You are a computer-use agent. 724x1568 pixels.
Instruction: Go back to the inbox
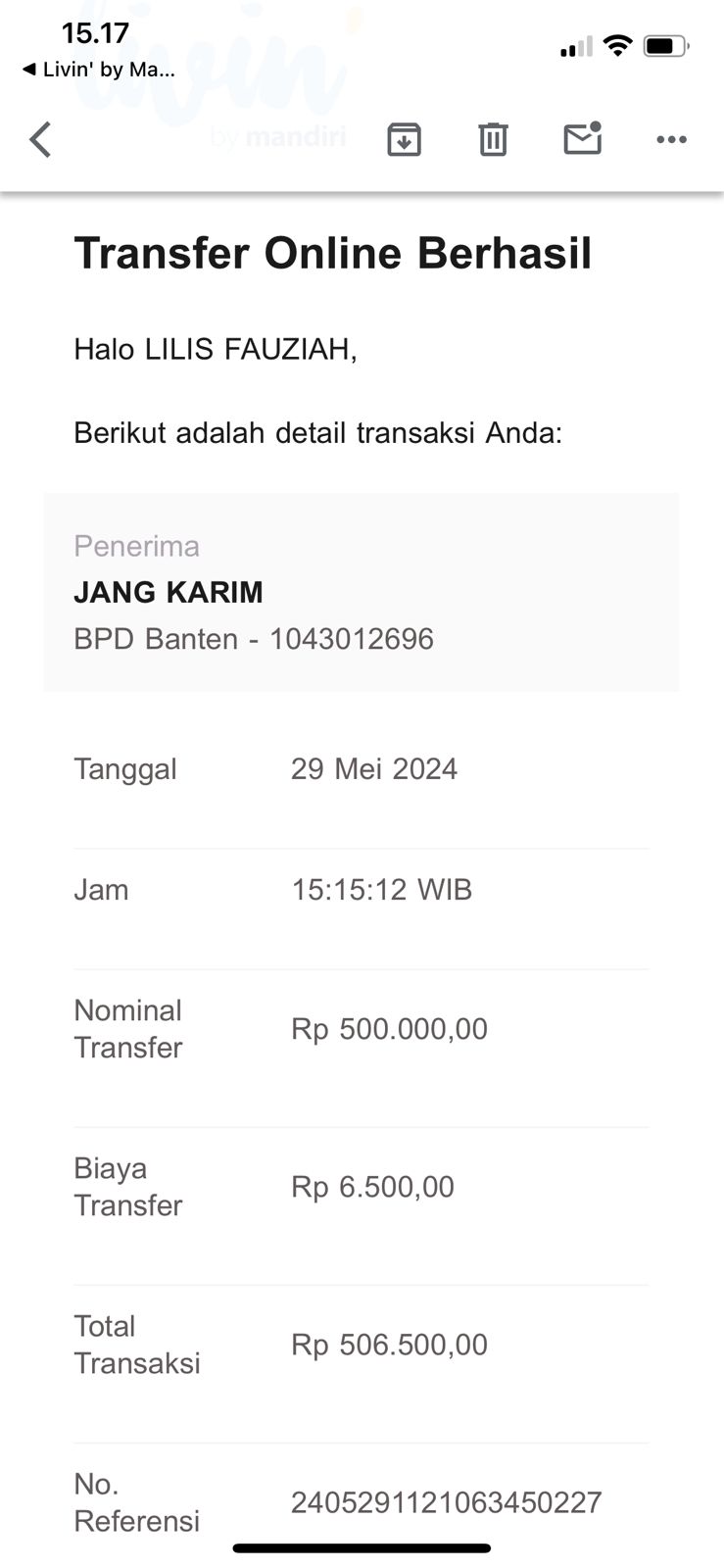point(40,139)
